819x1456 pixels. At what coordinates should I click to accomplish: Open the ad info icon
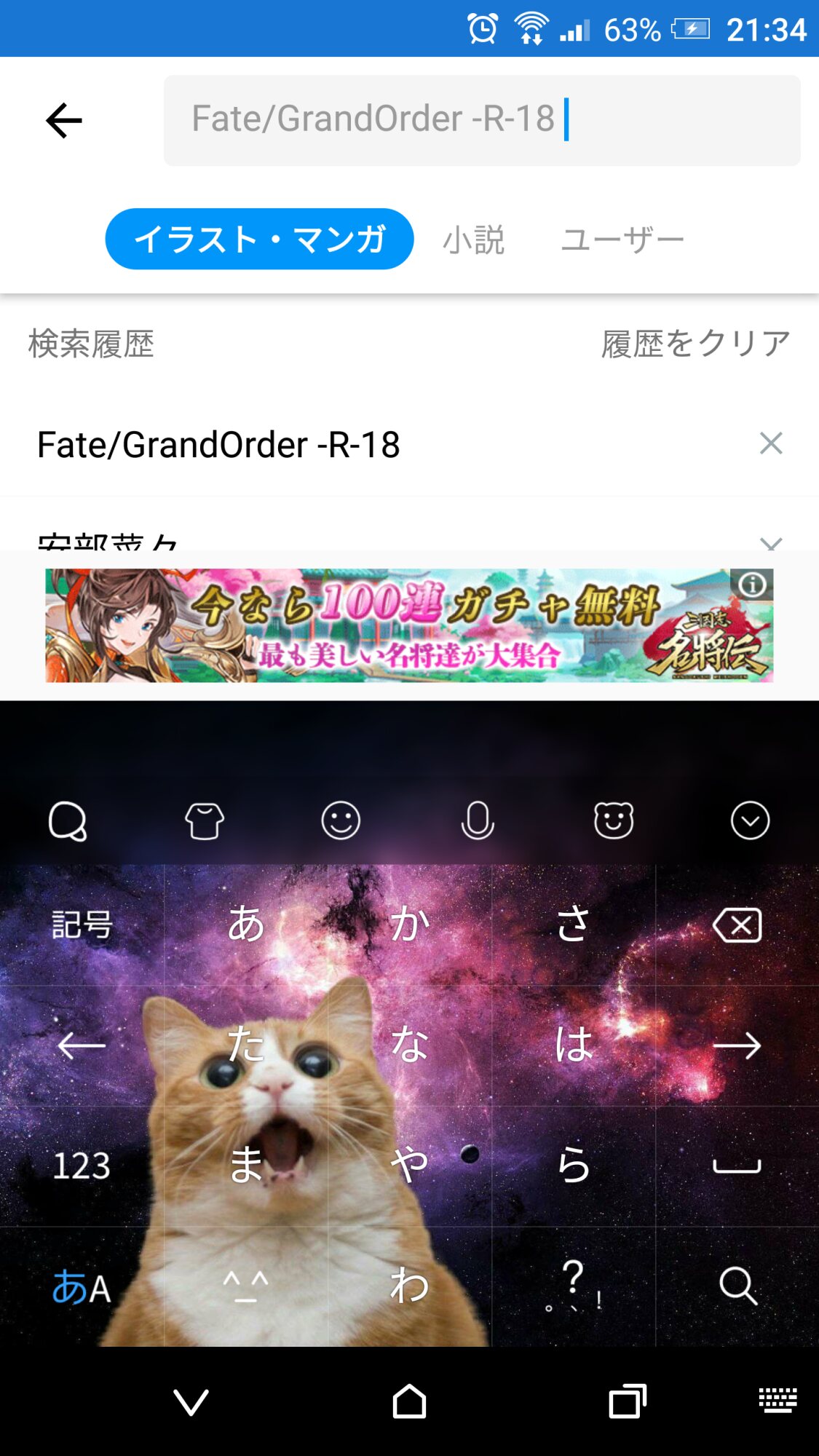coord(753,584)
